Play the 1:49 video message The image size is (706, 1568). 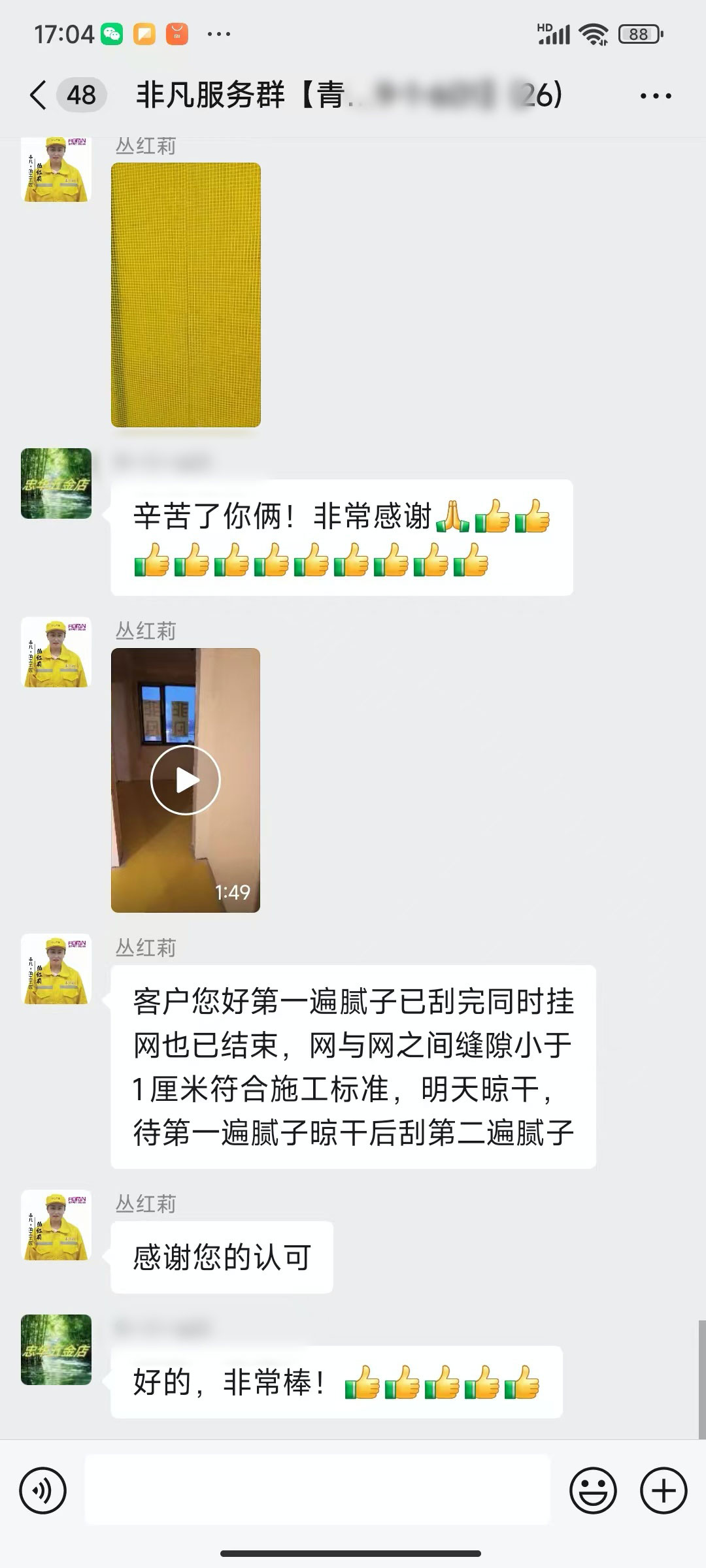(186, 779)
